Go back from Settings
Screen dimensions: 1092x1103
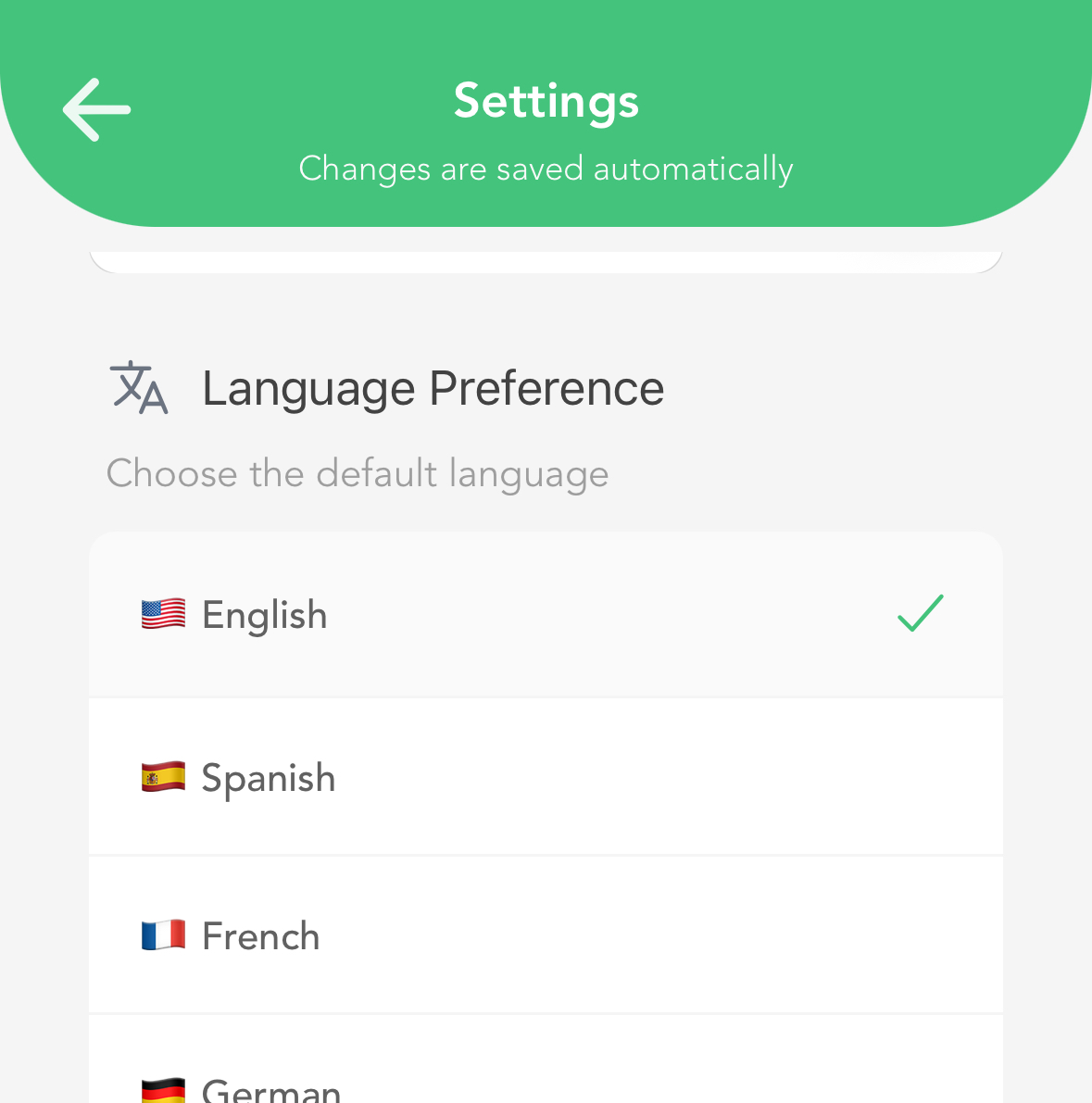tap(96, 109)
